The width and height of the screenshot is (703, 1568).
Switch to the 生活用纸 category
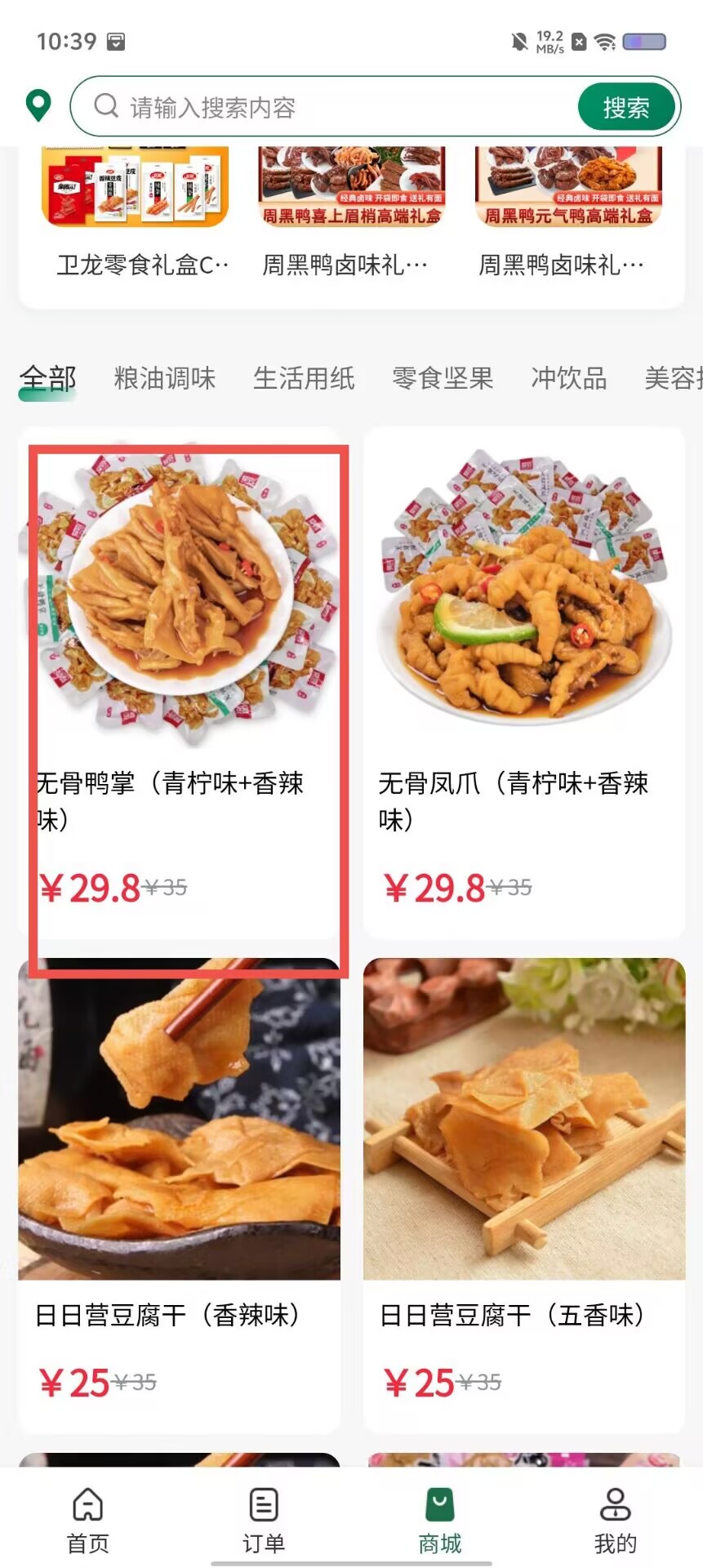[x=304, y=378]
